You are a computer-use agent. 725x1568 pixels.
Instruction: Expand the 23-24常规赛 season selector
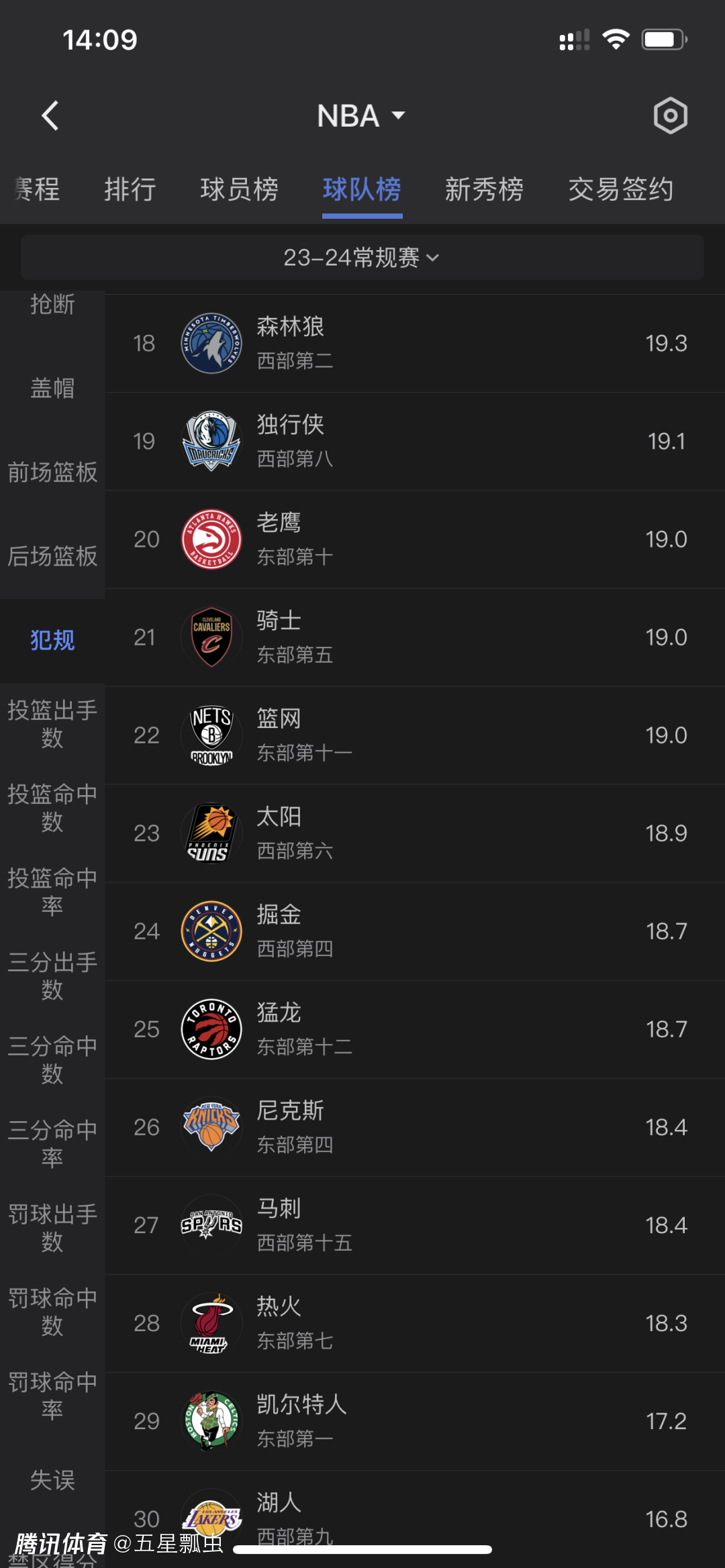[362, 258]
